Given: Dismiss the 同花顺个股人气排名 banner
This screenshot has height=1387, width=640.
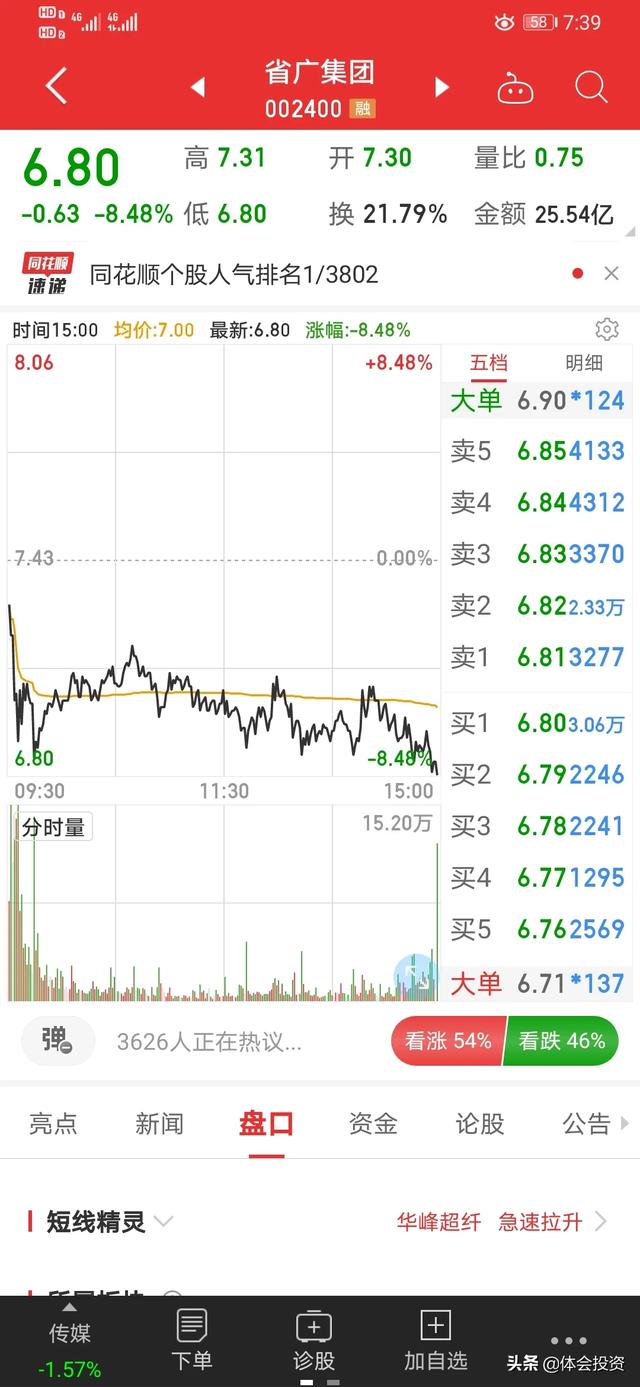Looking at the screenshot, I should click(x=612, y=274).
